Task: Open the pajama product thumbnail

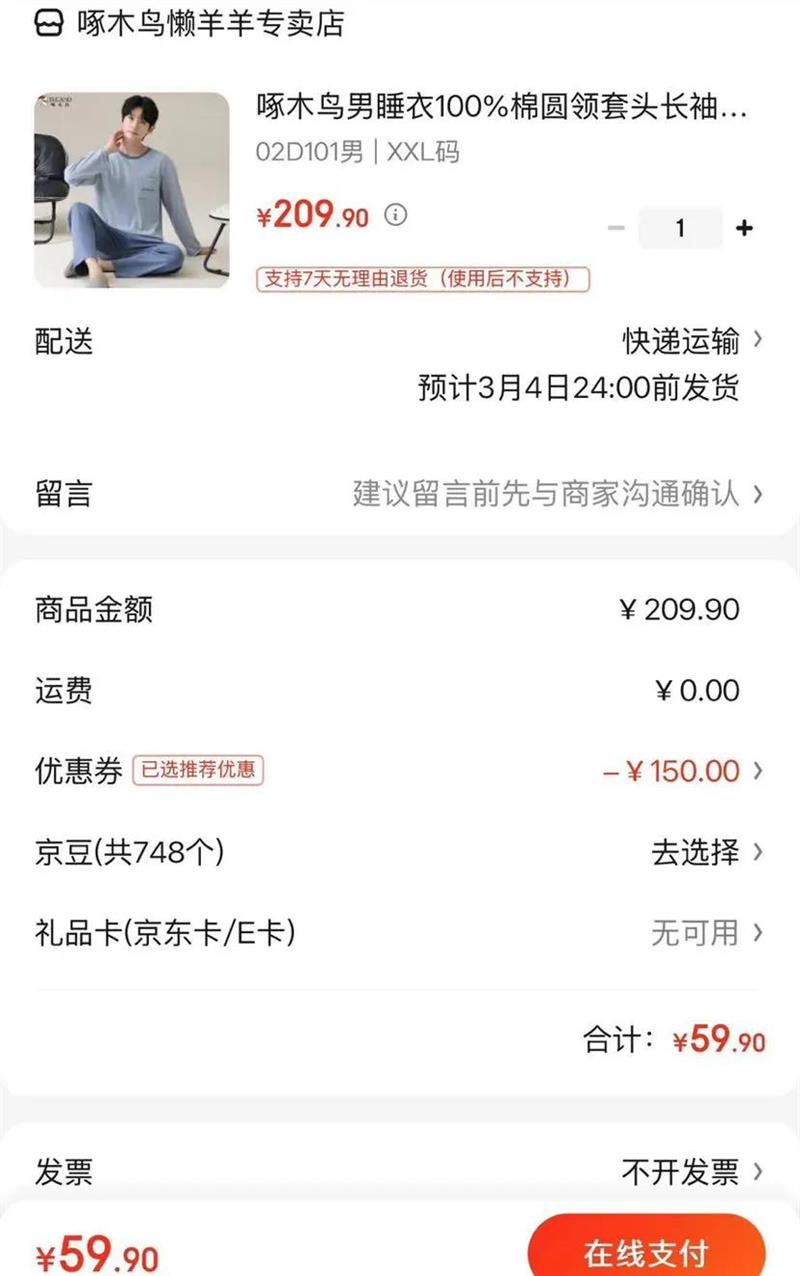Action: click(132, 190)
